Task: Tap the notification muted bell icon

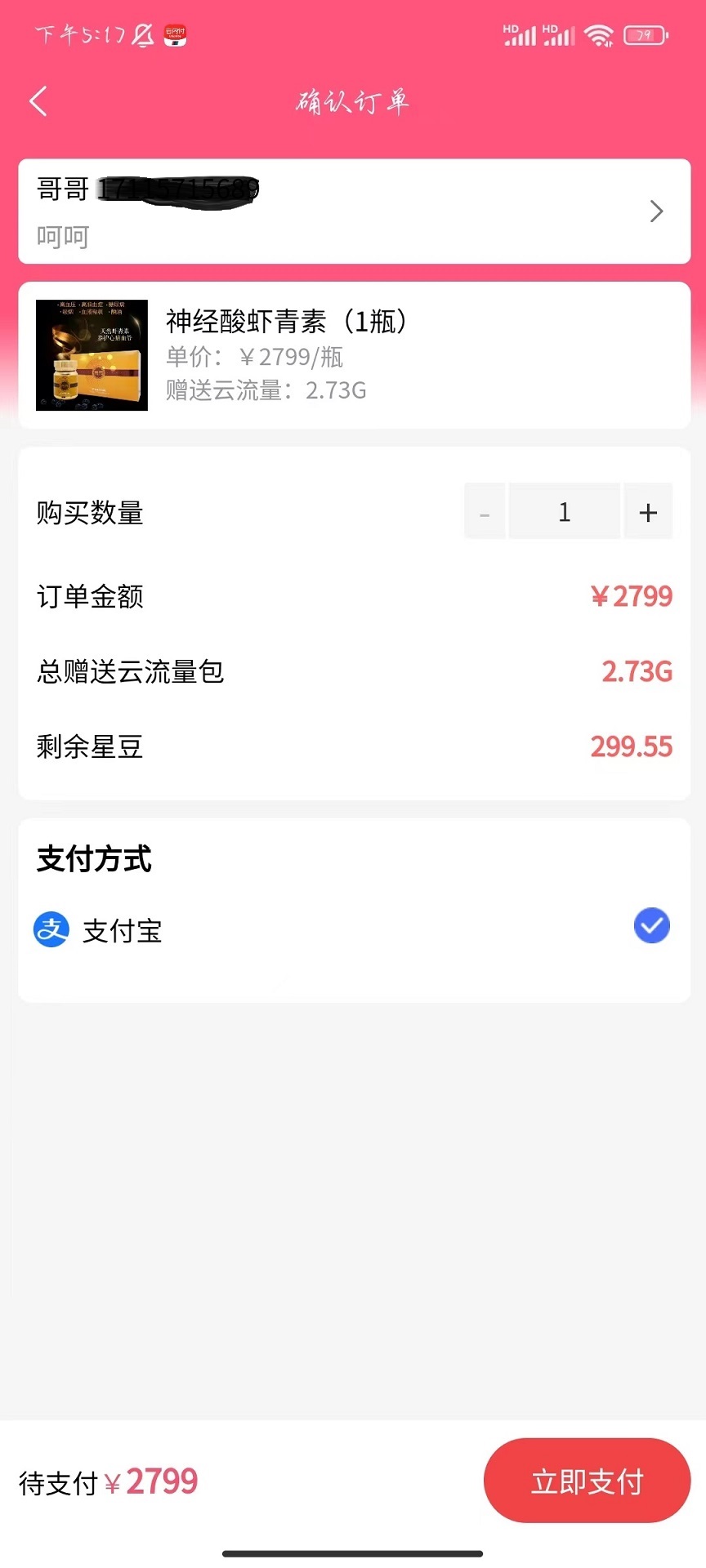Action: [139, 33]
